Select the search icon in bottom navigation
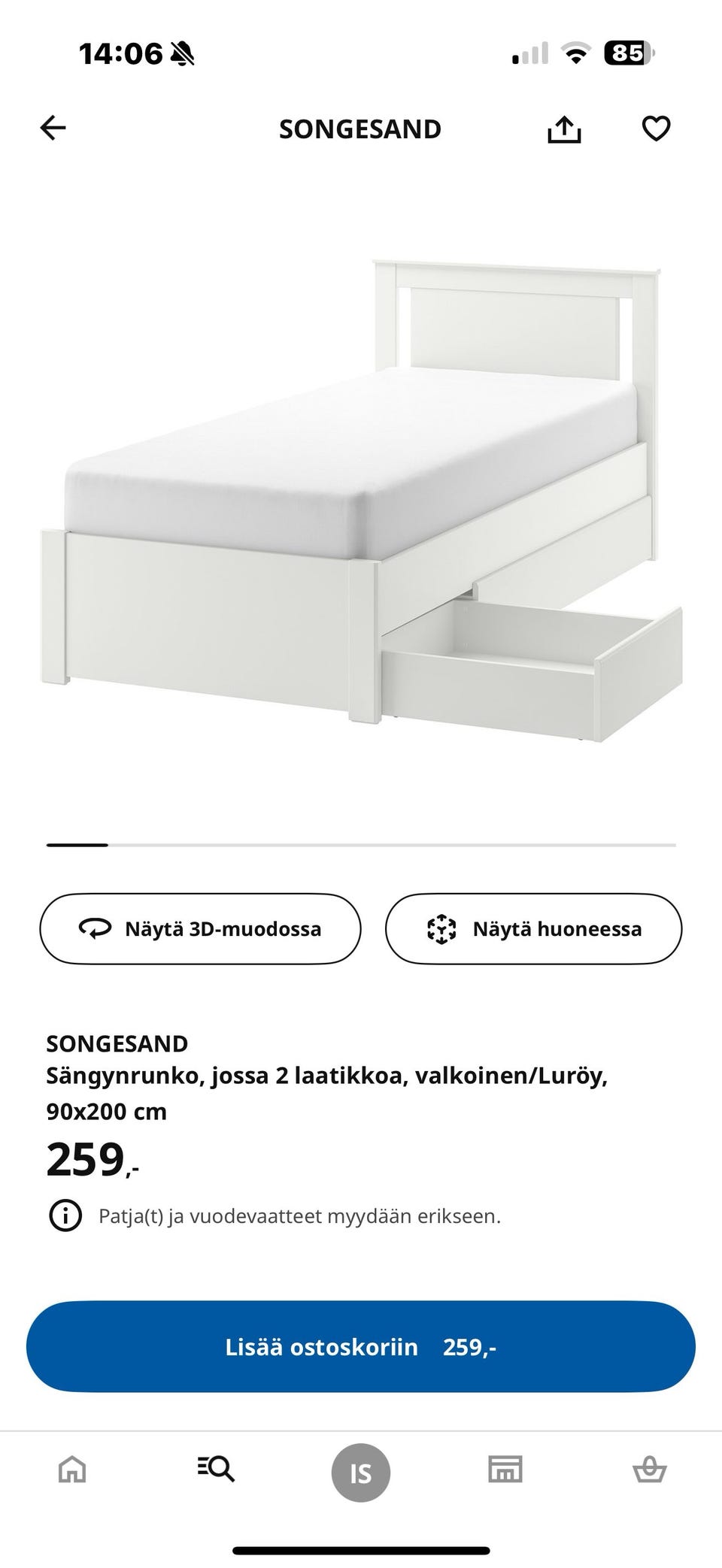The image size is (722, 1568). pyautogui.click(x=217, y=1471)
